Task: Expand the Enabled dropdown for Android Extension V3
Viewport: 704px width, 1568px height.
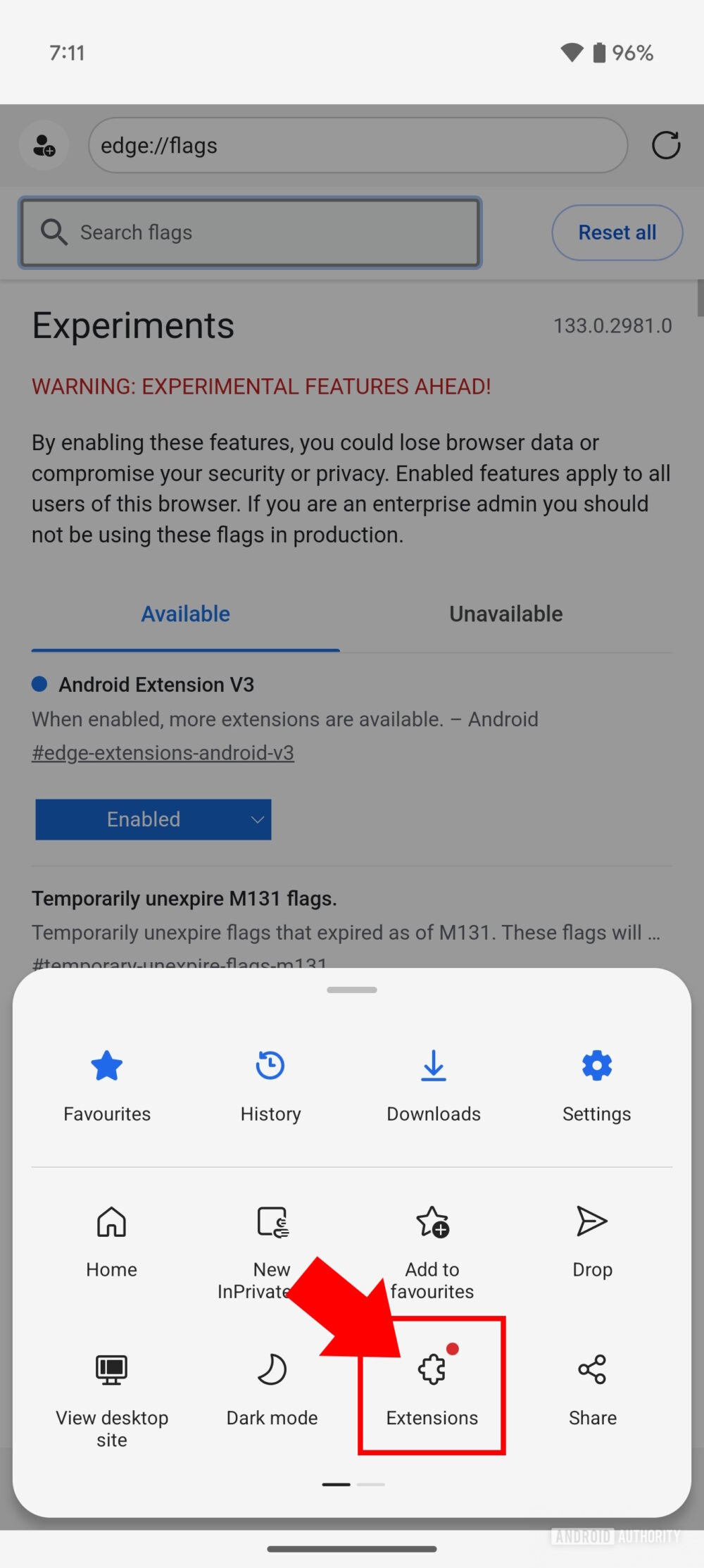Action: click(153, 819)
